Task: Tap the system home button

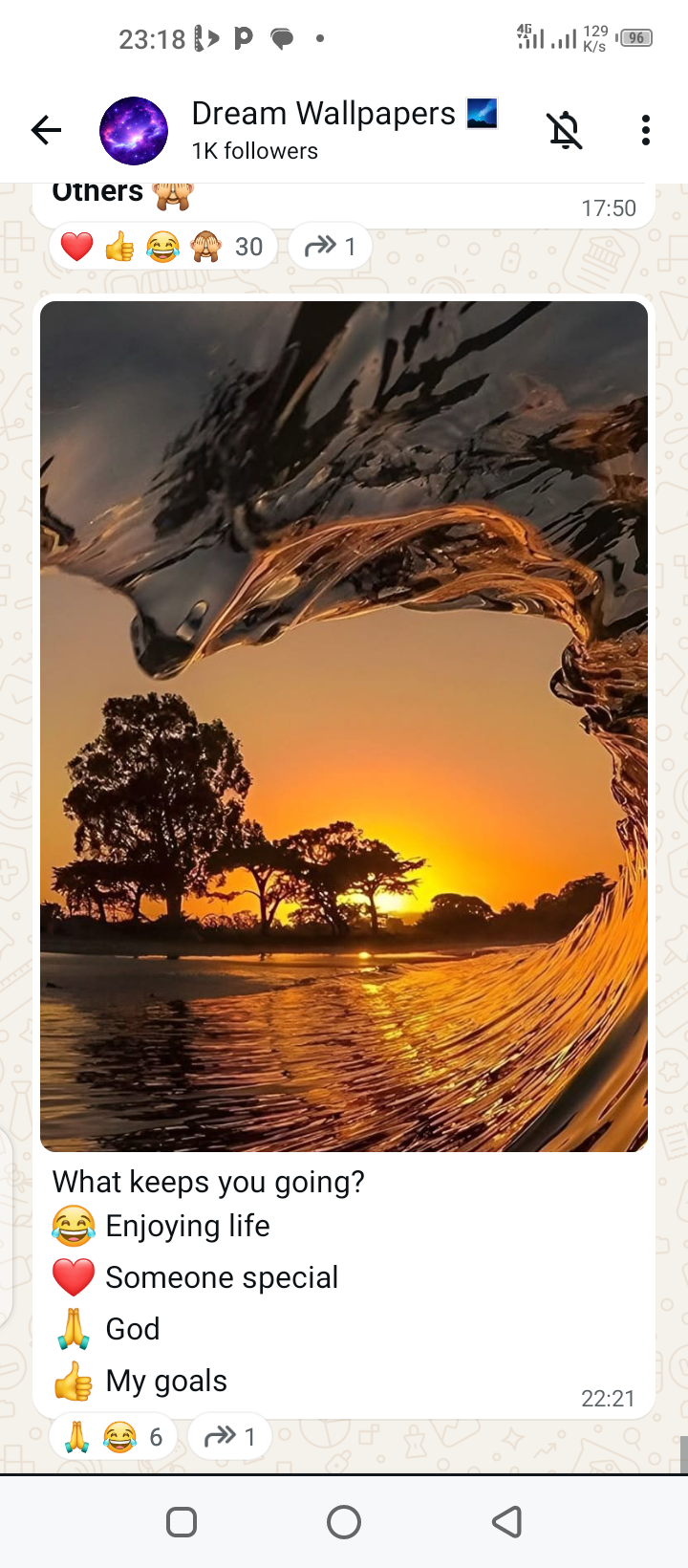Action: (344, 1522)
